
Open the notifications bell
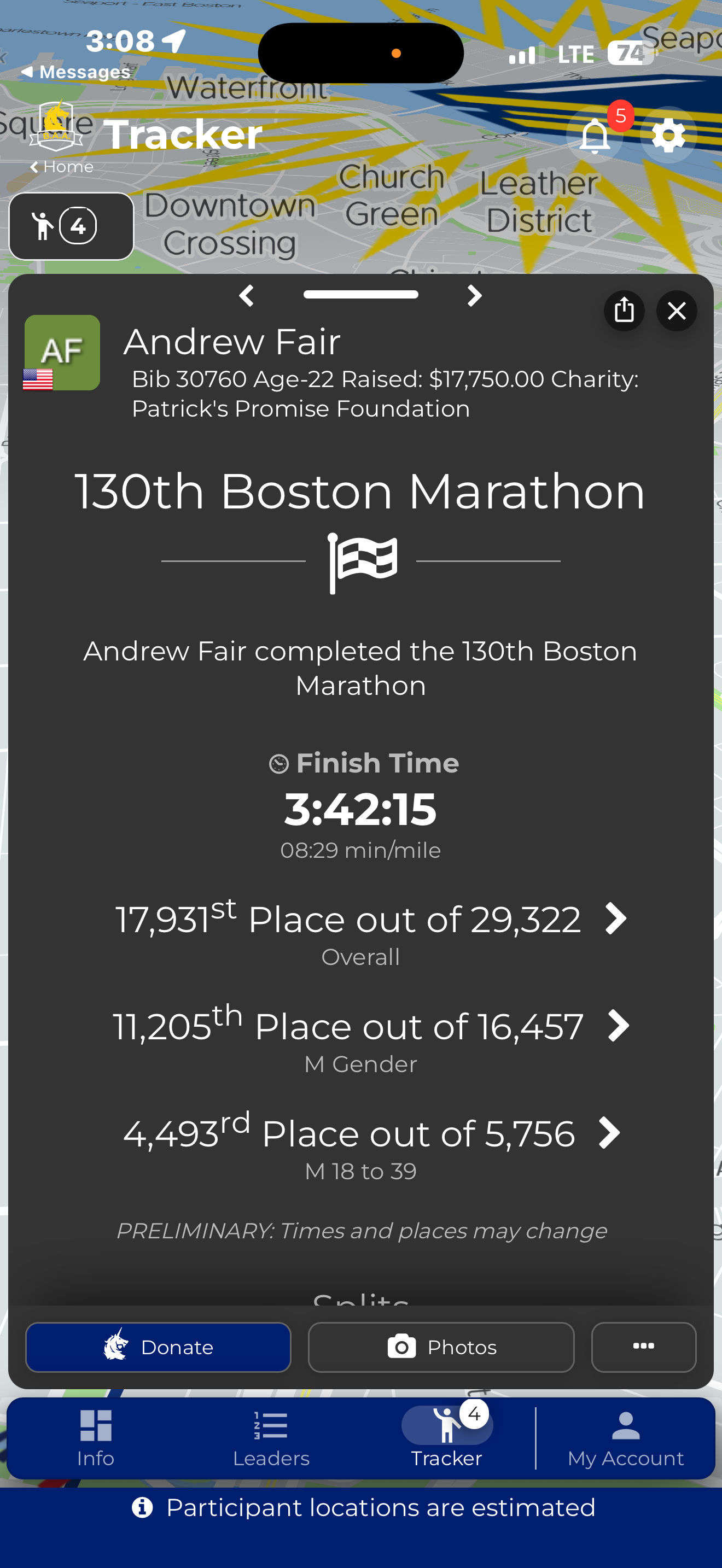(x=594, y=135)
